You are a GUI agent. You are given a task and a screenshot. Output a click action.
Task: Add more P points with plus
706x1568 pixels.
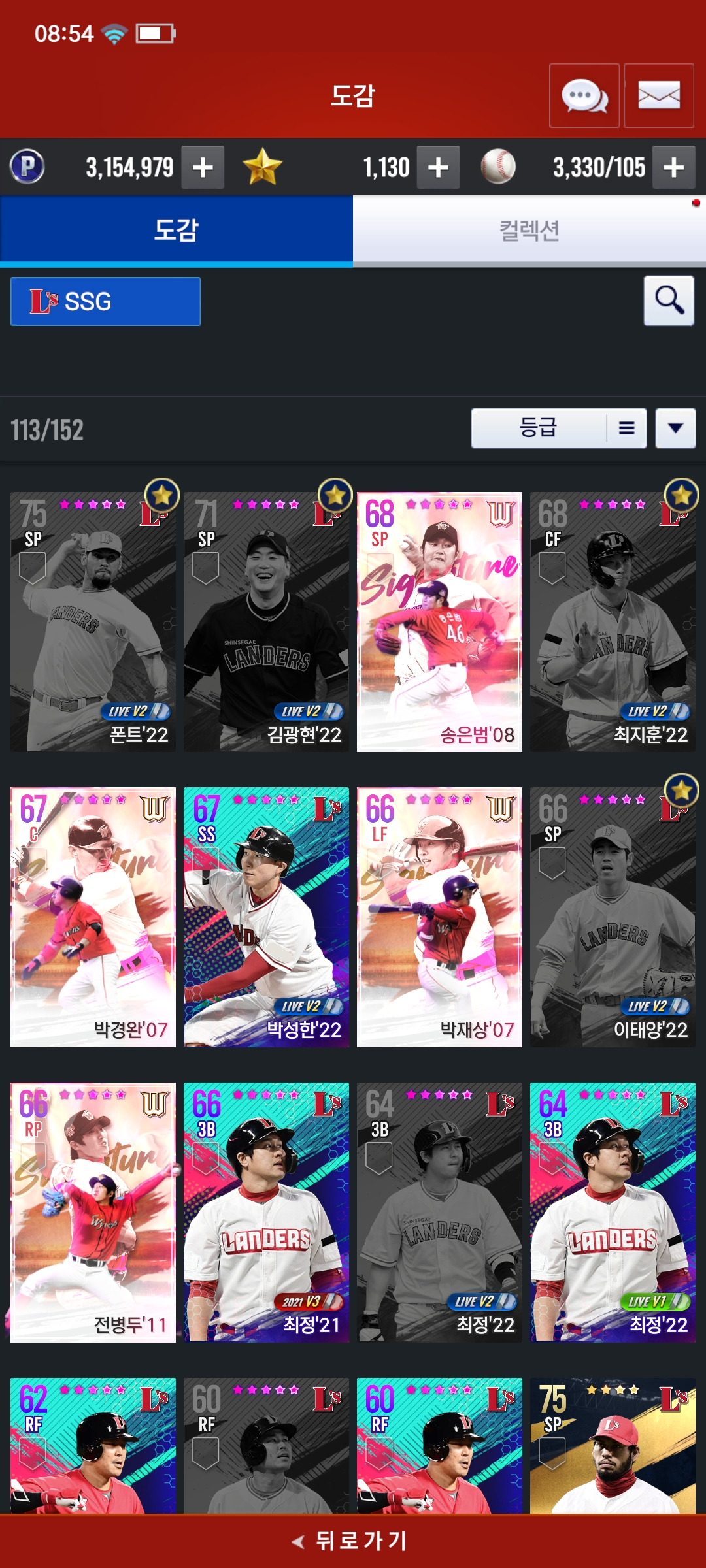(203, 168)
